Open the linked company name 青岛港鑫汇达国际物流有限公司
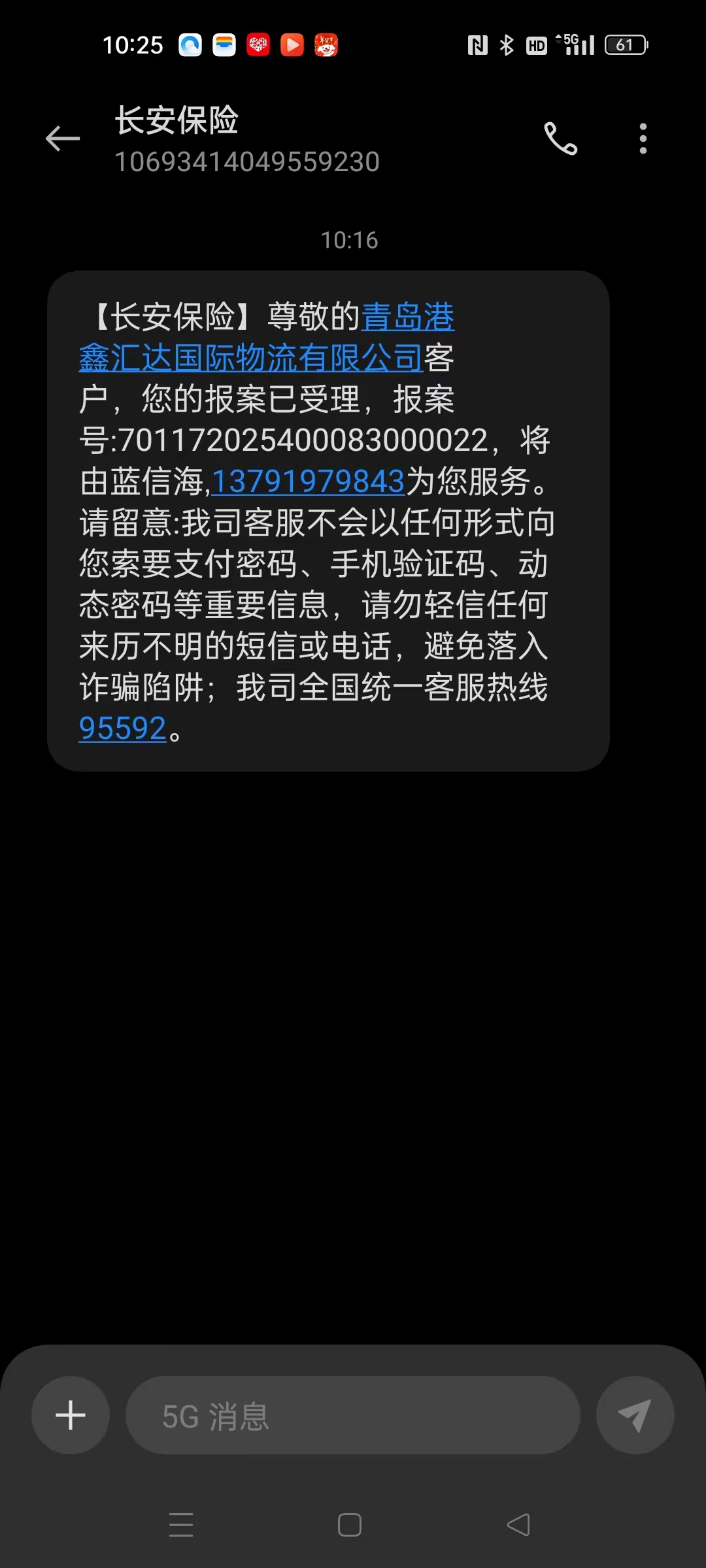 (251, 358)
